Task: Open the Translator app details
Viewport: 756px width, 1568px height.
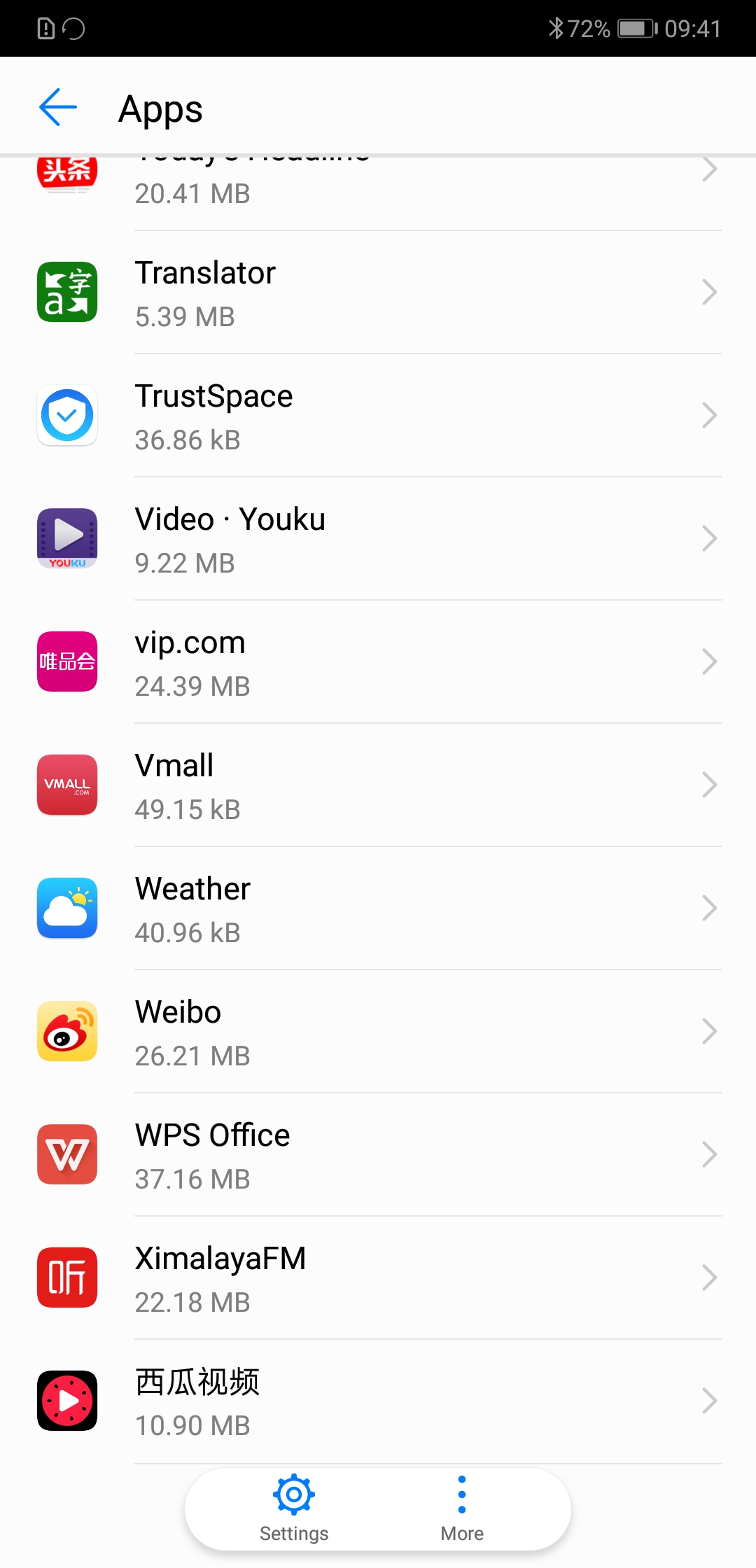Action: [378, 293]
